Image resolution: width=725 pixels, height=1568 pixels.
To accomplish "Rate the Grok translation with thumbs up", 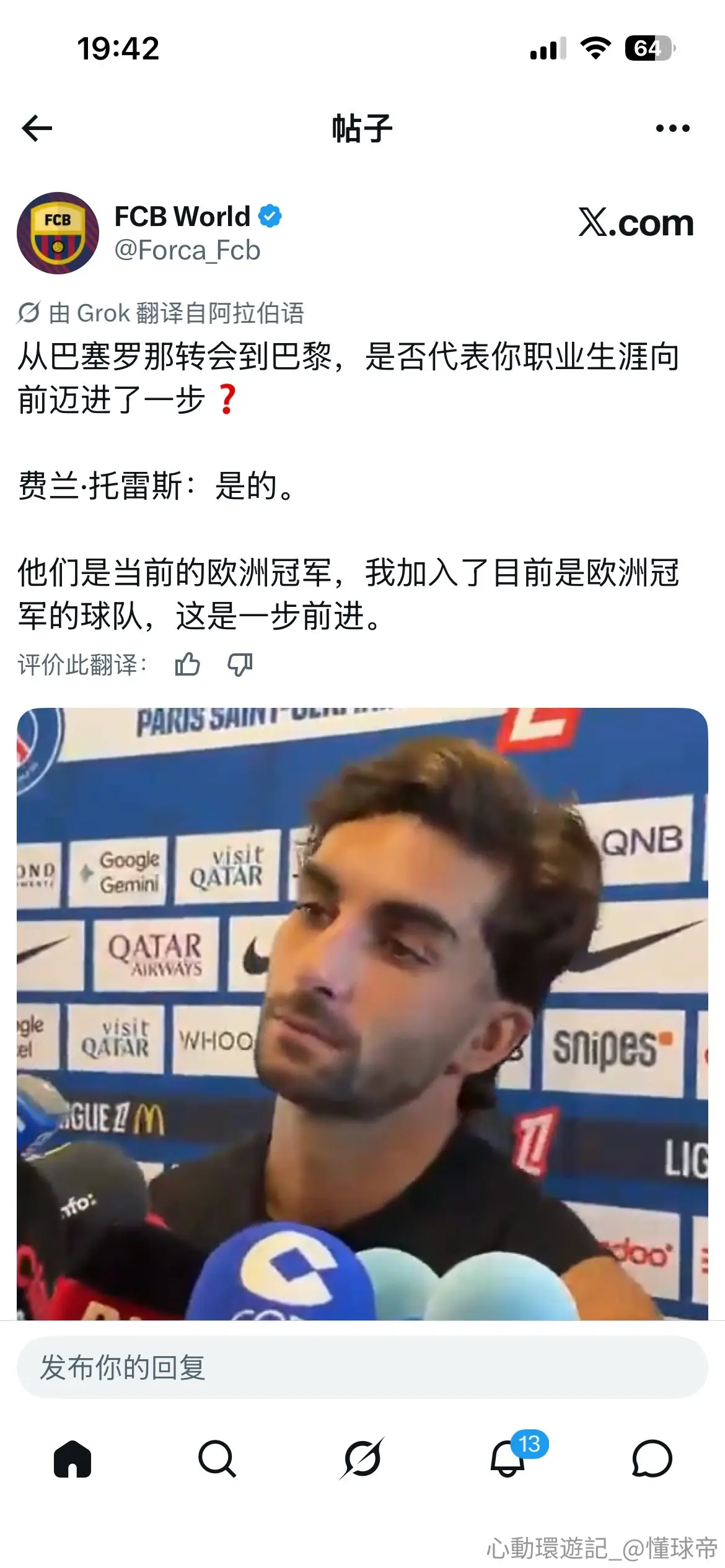I will (x=187, y=664).
